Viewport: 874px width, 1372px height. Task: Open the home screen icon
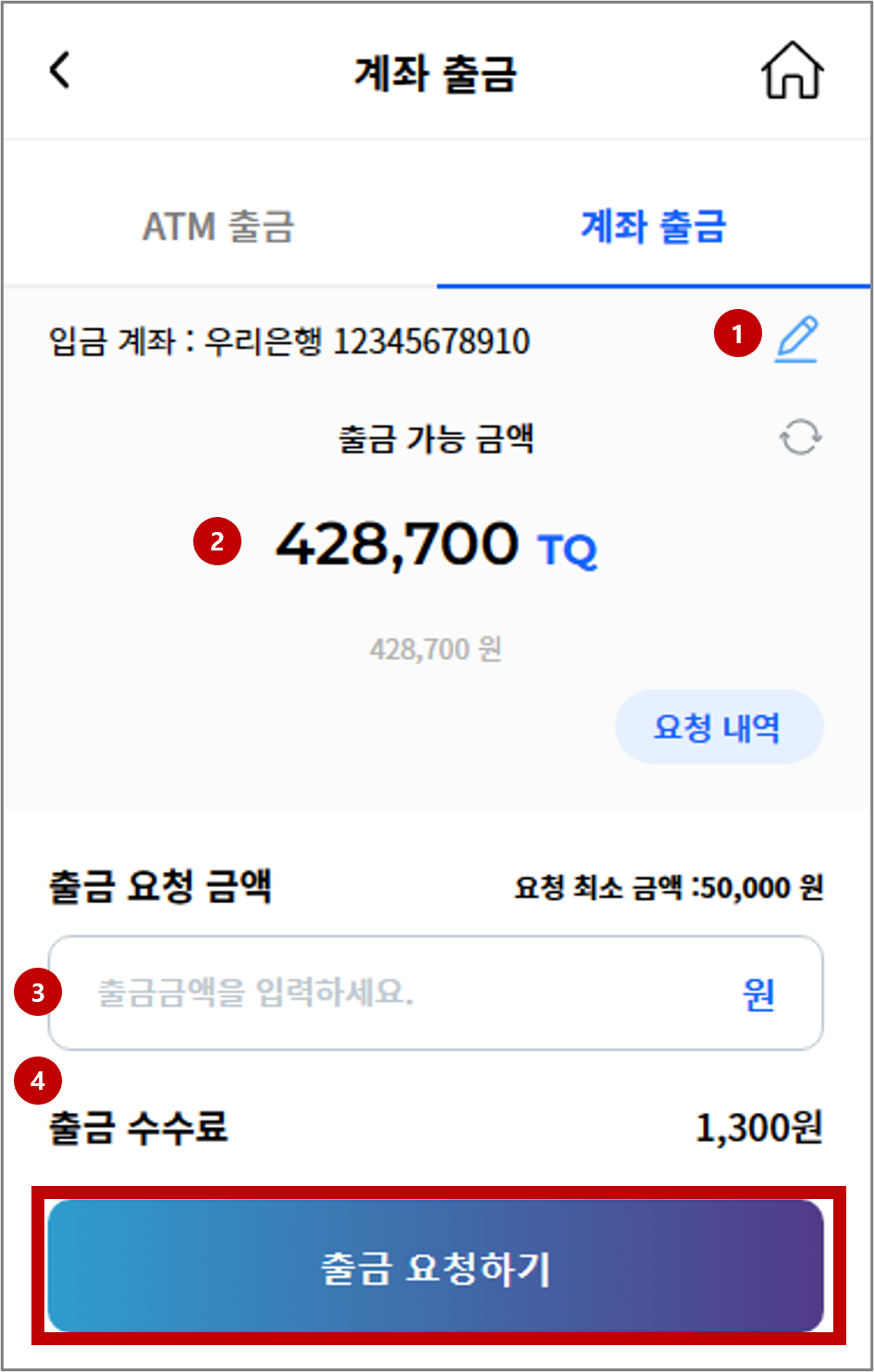click(x=792, y=71)
